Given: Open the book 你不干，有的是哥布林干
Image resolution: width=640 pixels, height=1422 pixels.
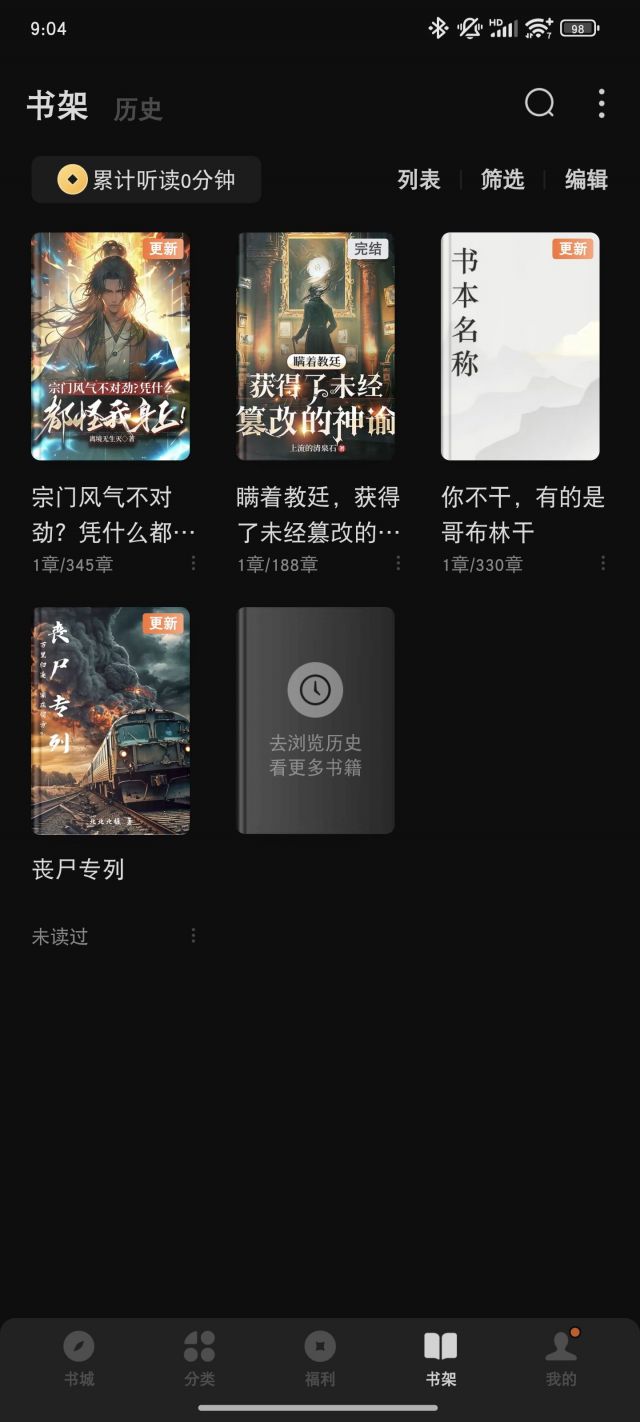Looking at the screenshot, I should (520, 346).
